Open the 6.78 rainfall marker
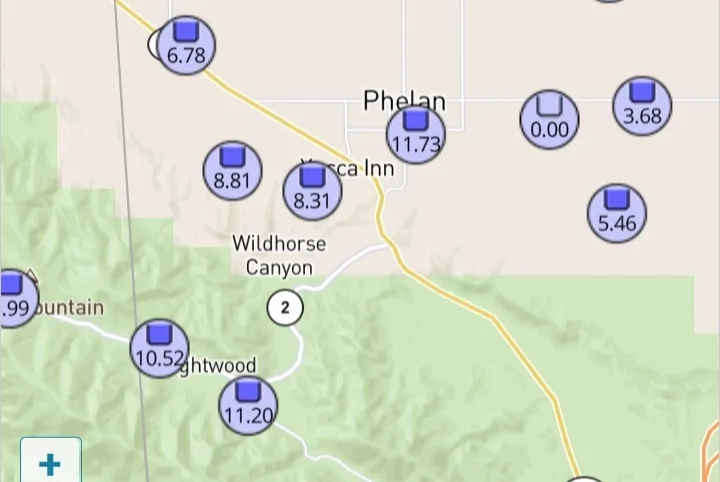 pyautogui.click(x=186, y=46)
